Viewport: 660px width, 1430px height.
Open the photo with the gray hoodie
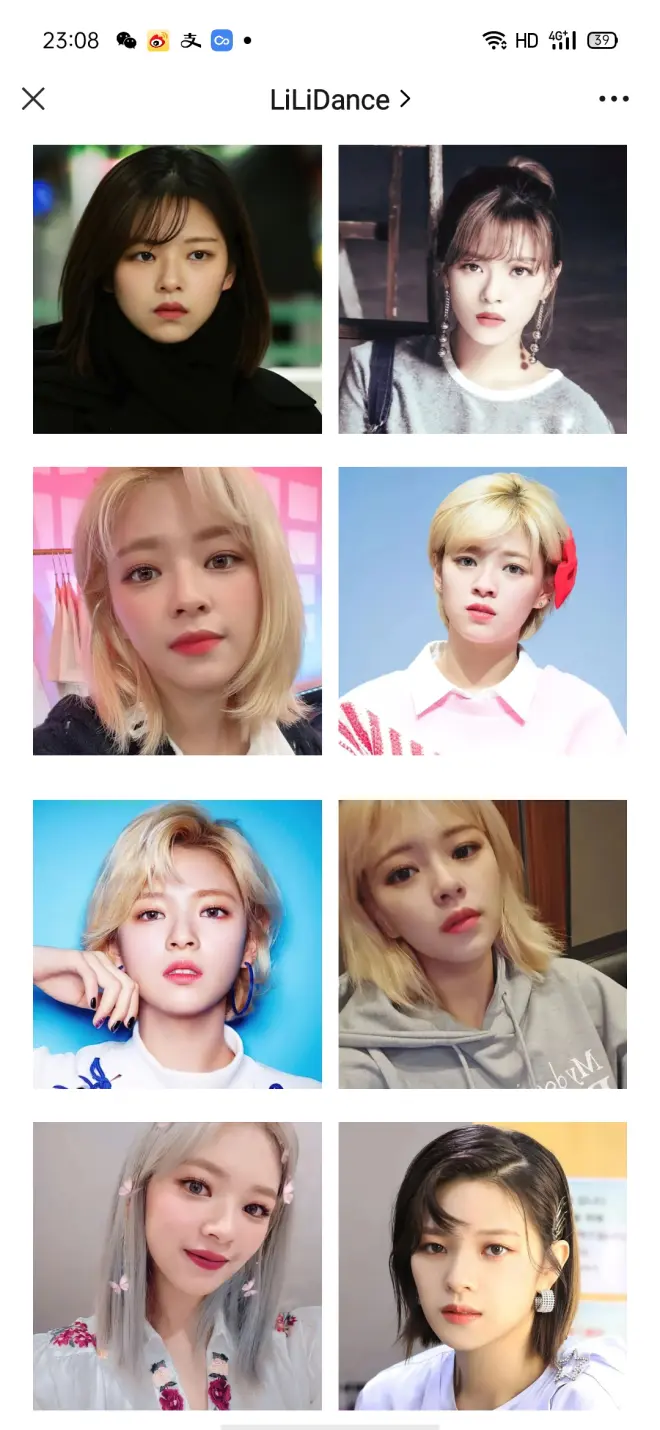click(482, 944)
